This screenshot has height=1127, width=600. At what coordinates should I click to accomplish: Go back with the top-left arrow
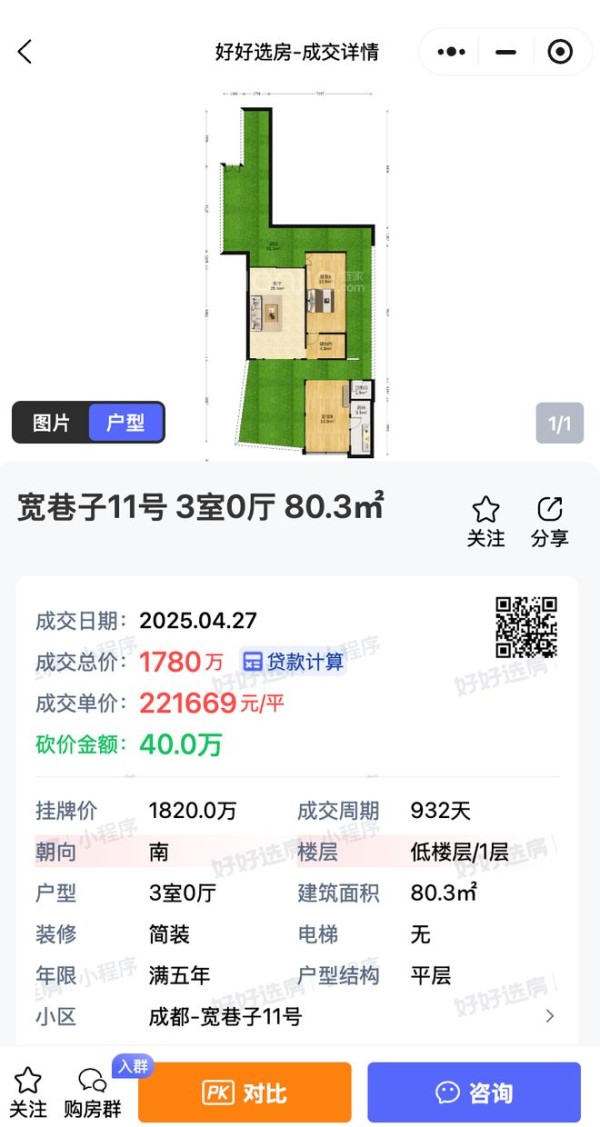25,52
